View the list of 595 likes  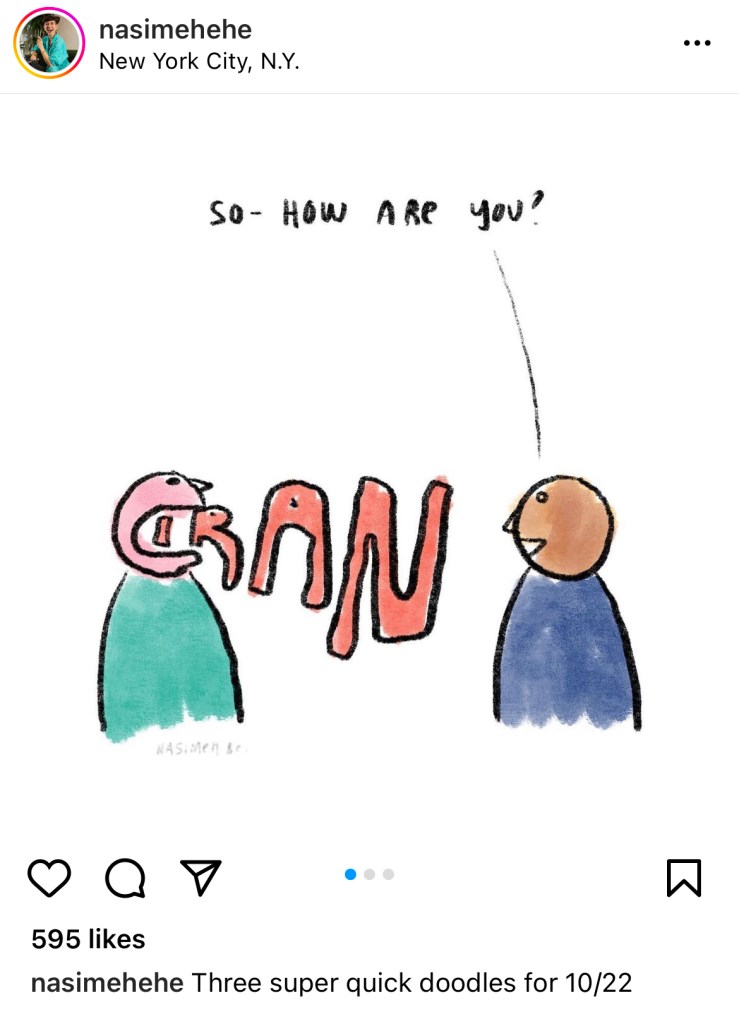[x=88, y=939]
